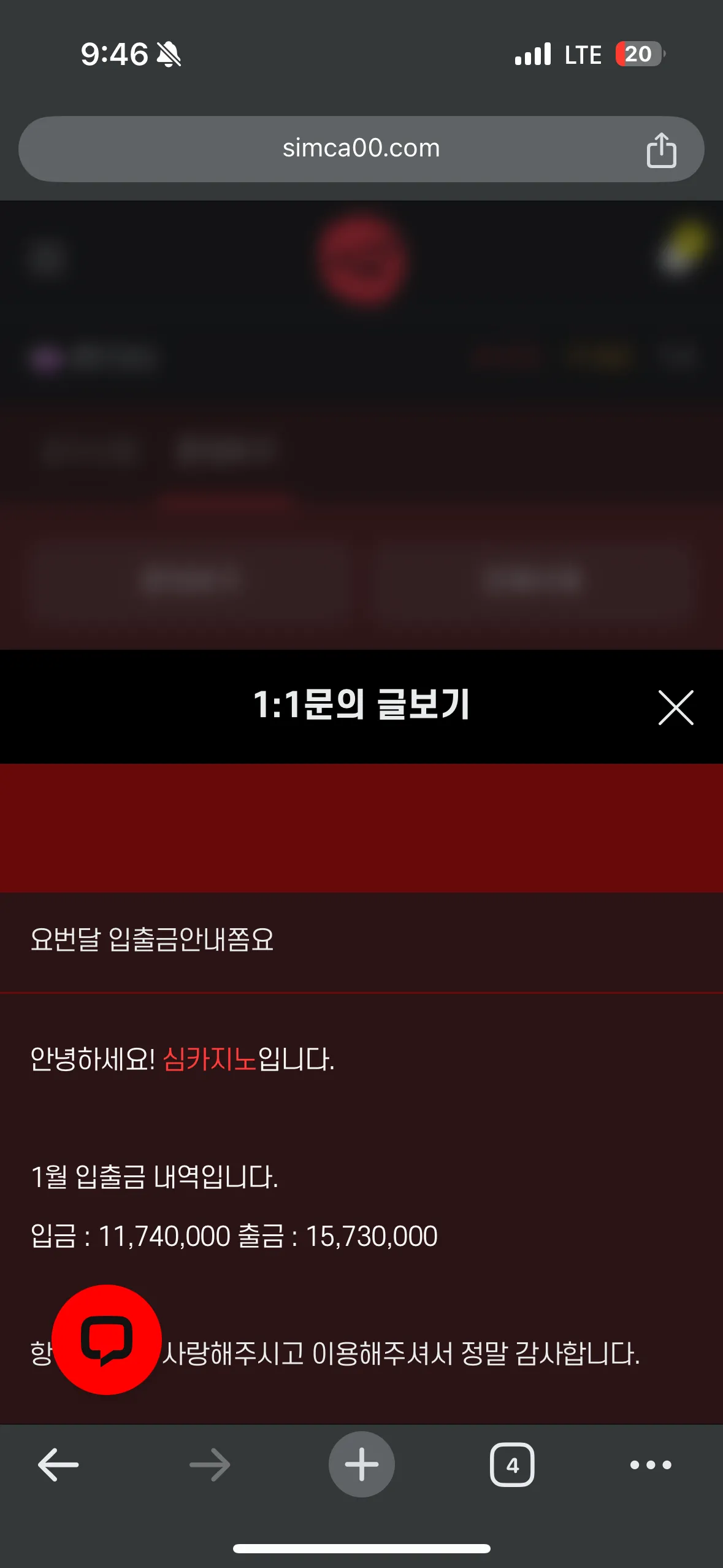The width and height of the screenshot is (723, 1568).
Task: Open the tab switcher showing 4 tabs
Action: pyautogui.click(x=512, y=1464)
